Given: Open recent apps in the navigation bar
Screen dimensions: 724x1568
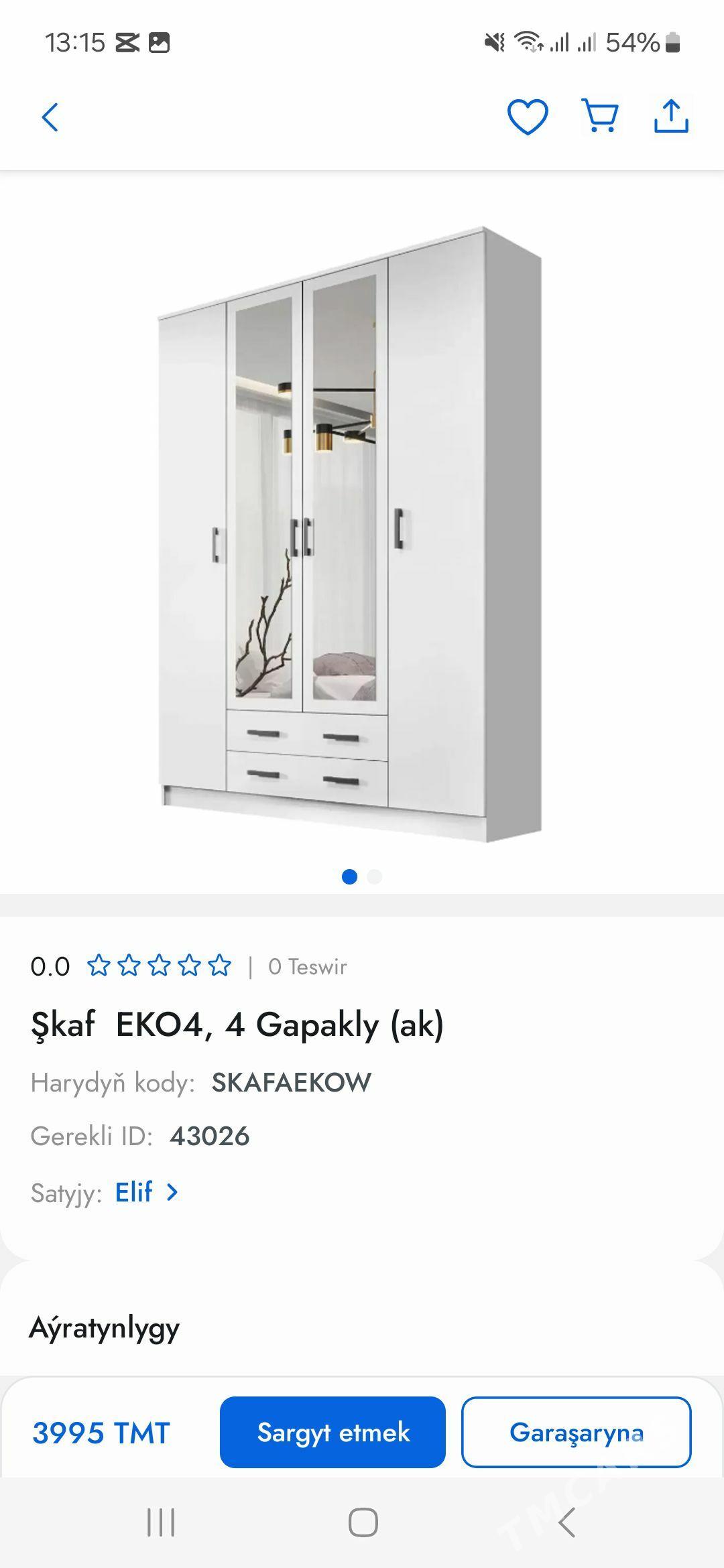Looking at the screenshot, I should point(161,1522).
